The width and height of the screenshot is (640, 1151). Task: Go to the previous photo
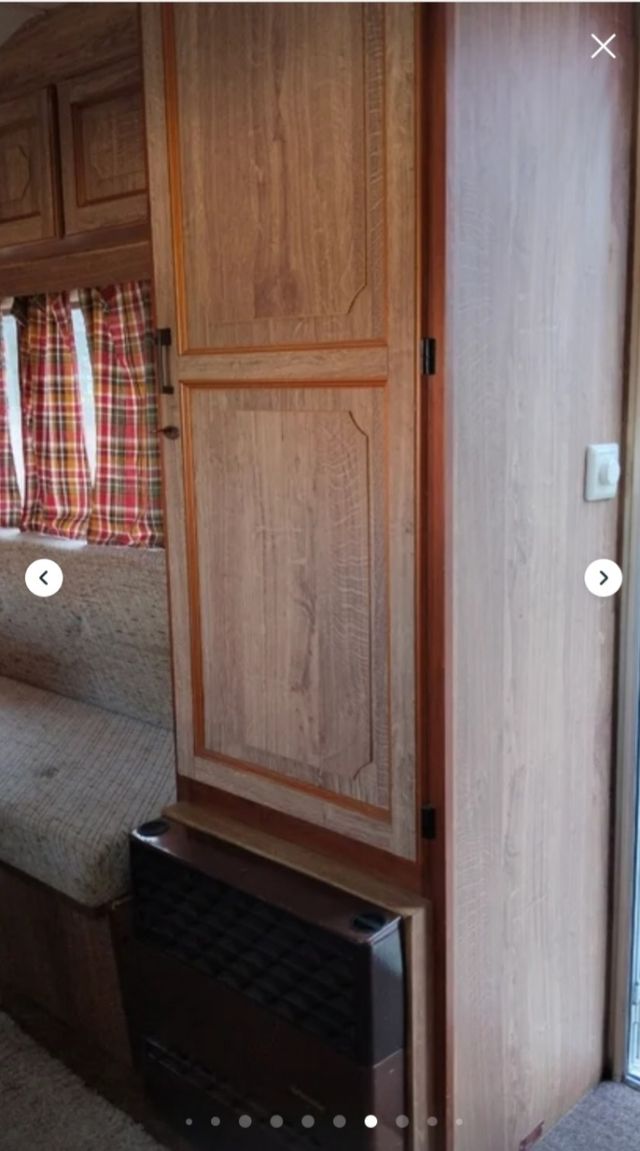[44, 578]
